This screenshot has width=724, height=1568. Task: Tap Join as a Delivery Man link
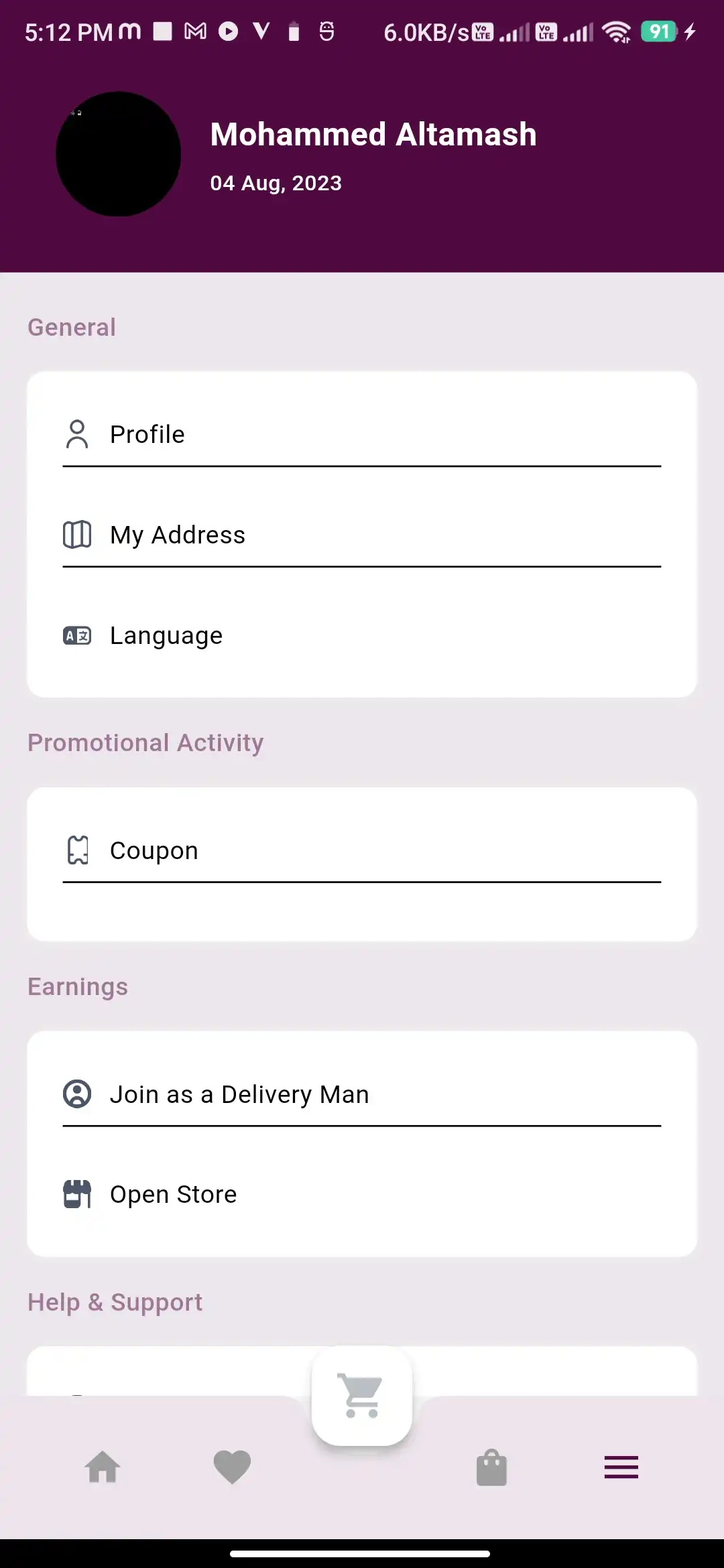[x=239, y=1093]
